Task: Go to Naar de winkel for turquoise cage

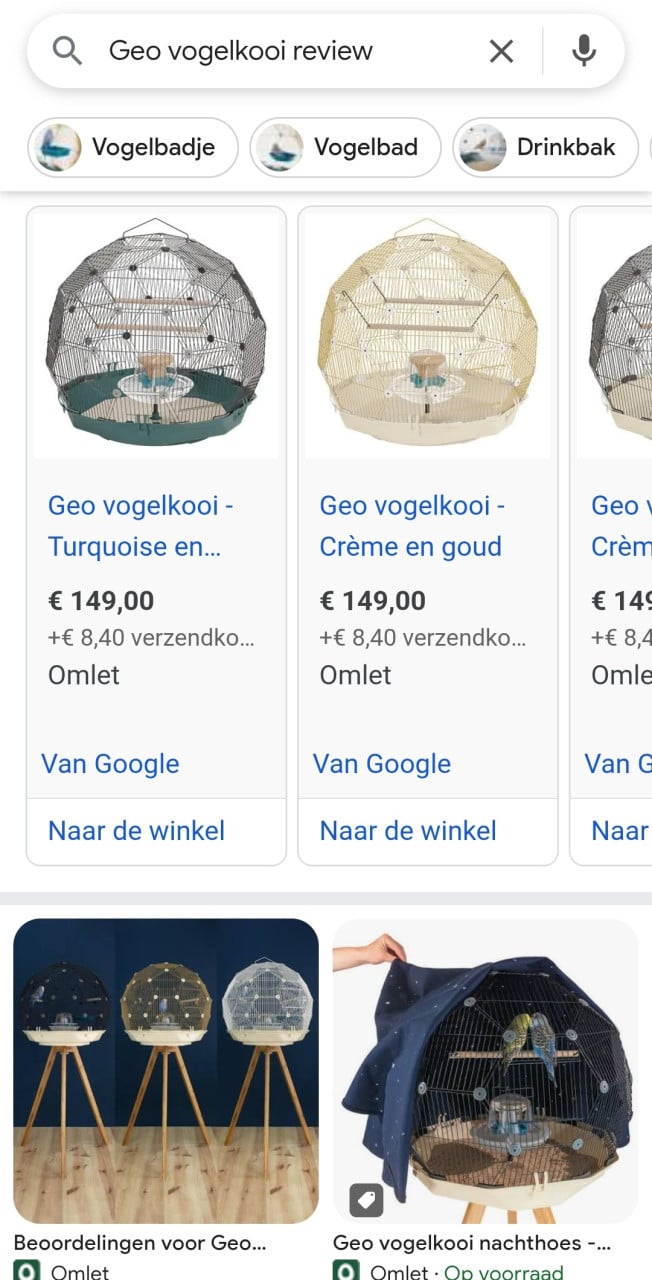Action: point(136,830)
